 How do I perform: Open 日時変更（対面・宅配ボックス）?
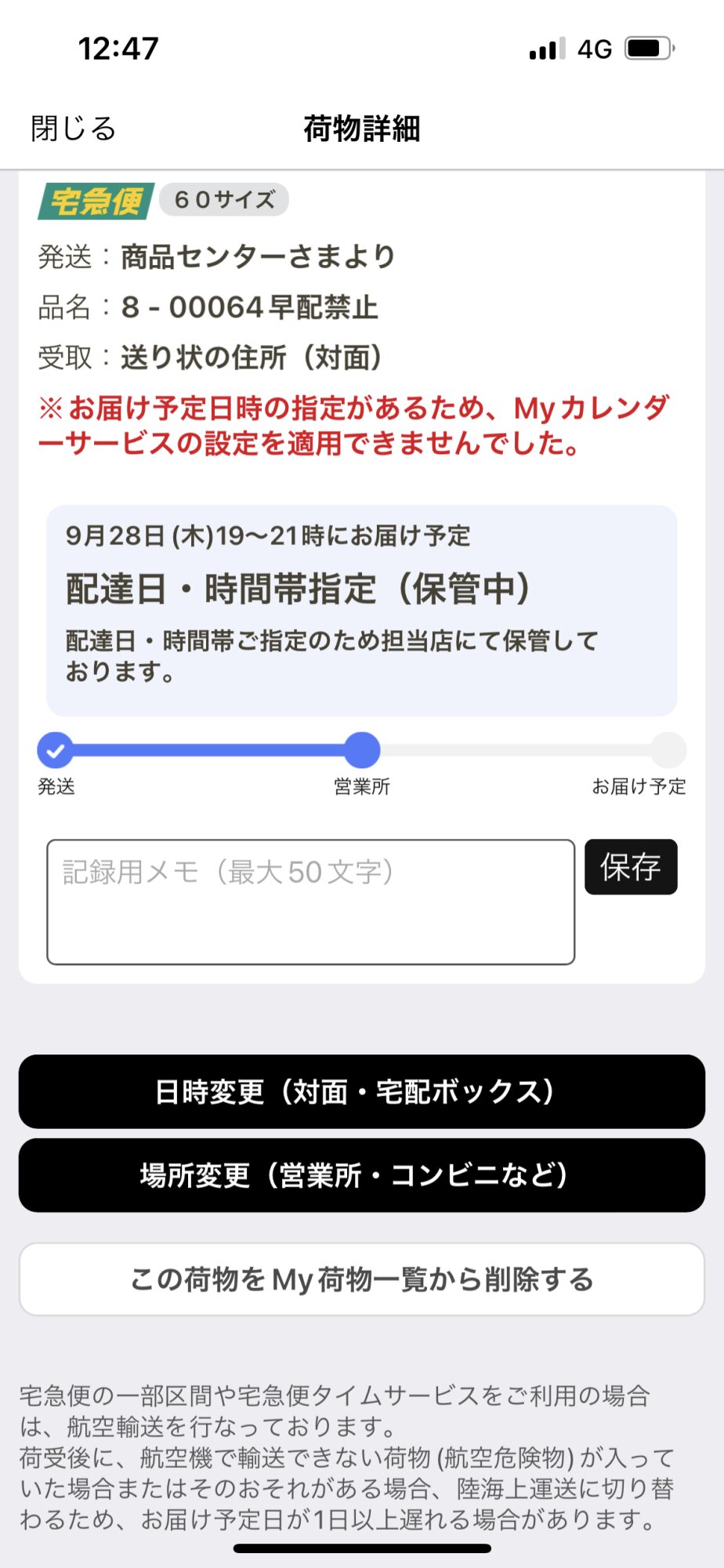pos(362,1091)
